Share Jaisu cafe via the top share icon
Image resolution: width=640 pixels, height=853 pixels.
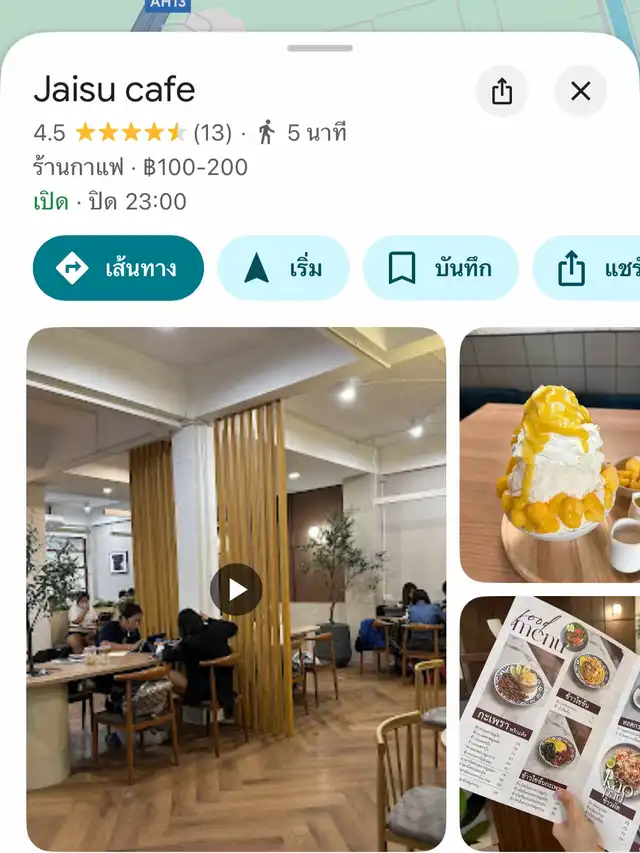[502, 92]
